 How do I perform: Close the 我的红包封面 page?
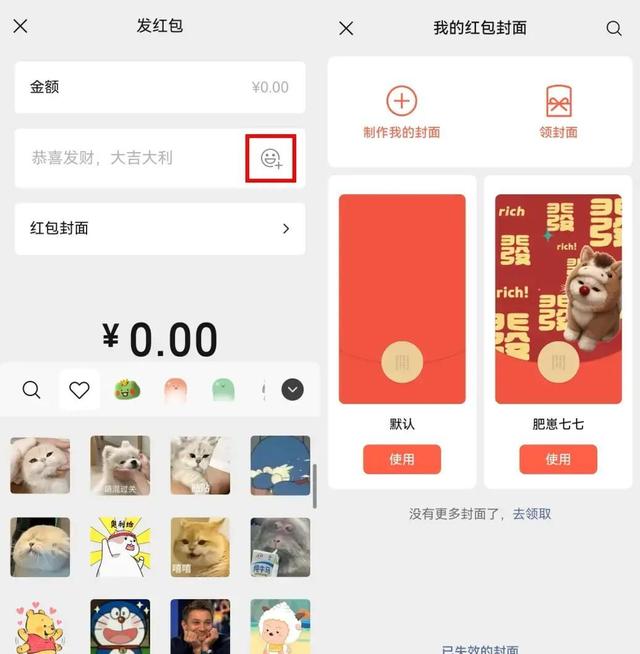pos(346,28)
